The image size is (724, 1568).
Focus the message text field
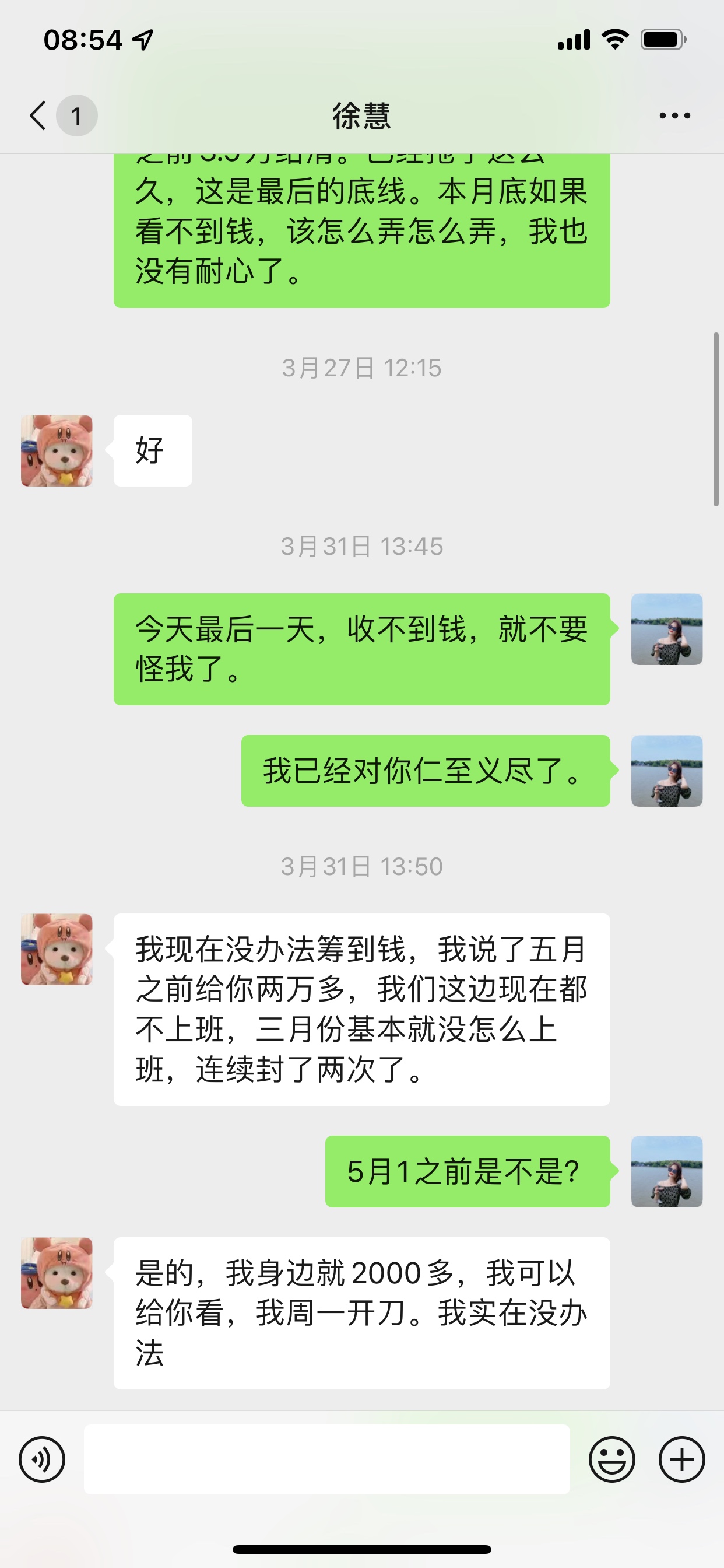(326, 1459)
